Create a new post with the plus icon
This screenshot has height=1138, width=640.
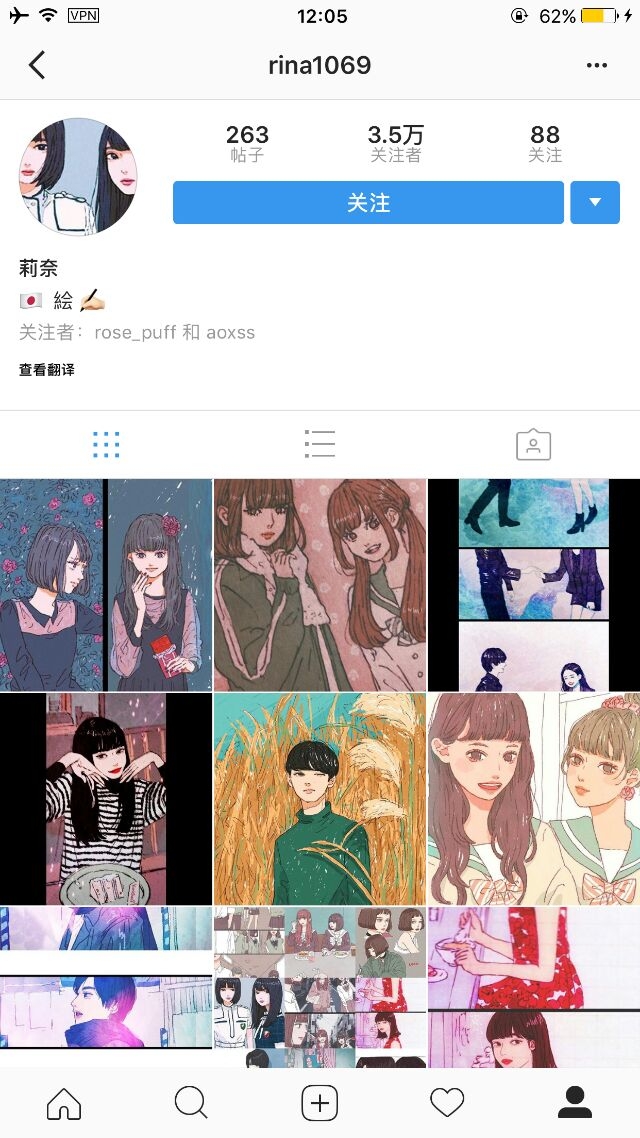coord(320,1103)
